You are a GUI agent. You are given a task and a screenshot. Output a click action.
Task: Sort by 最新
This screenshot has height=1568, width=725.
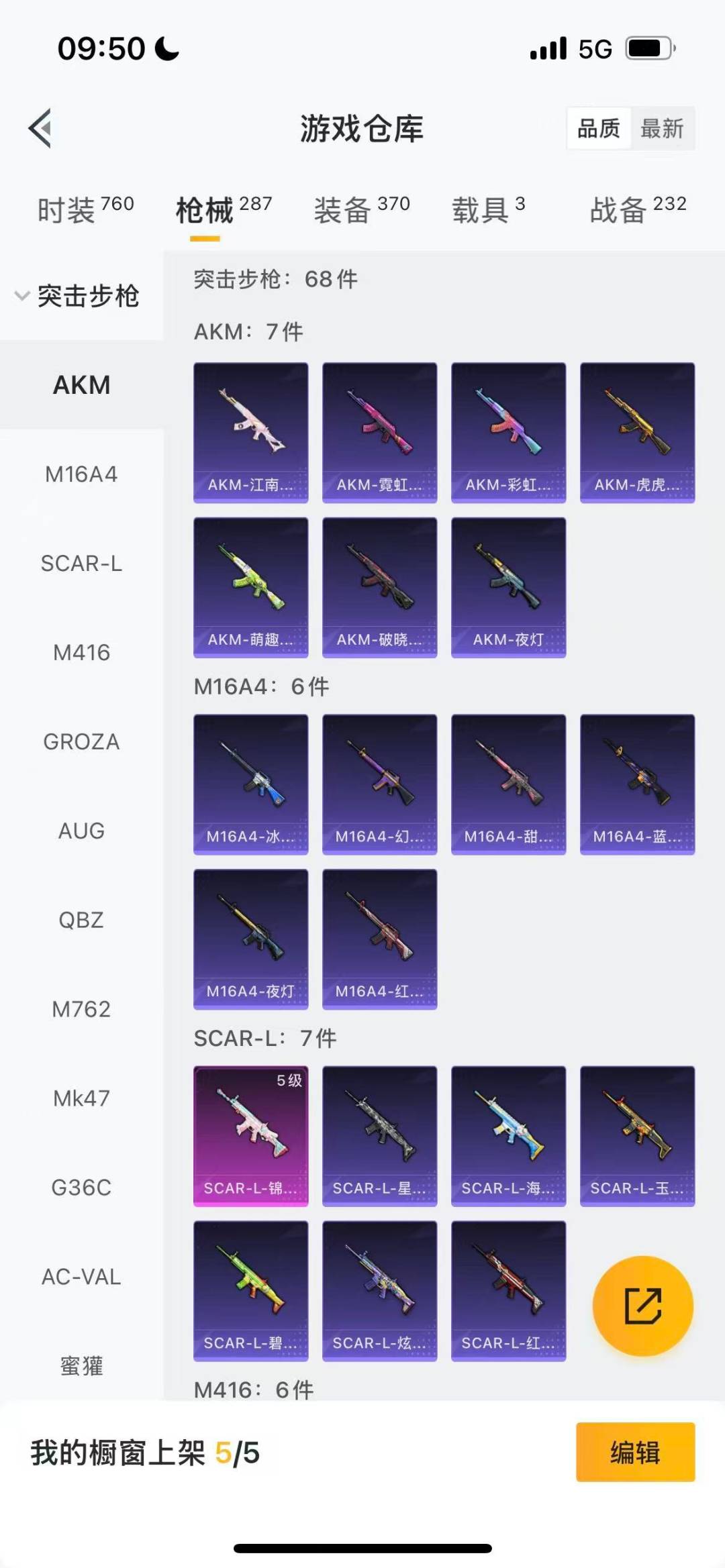pos(661,128)
